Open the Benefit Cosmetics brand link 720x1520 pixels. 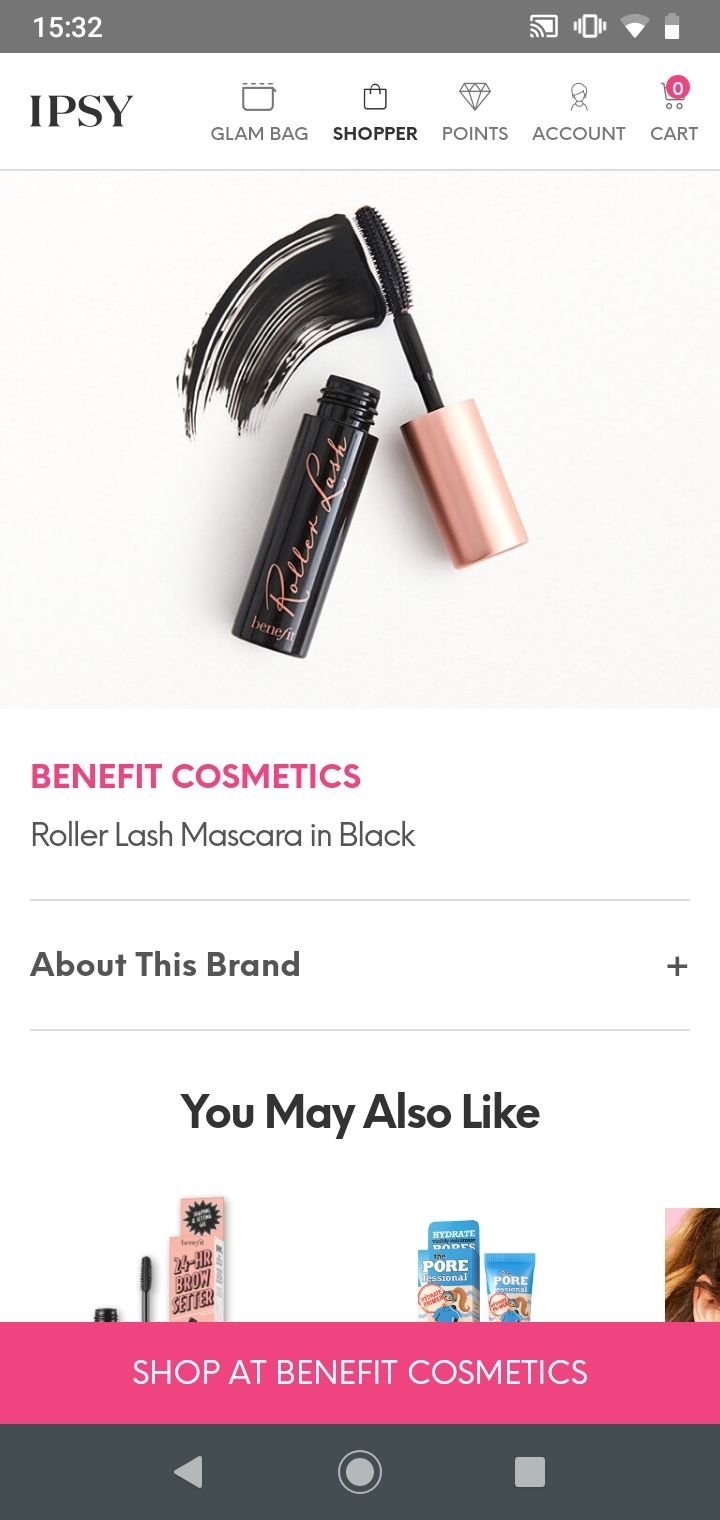(x=196, y=776)
